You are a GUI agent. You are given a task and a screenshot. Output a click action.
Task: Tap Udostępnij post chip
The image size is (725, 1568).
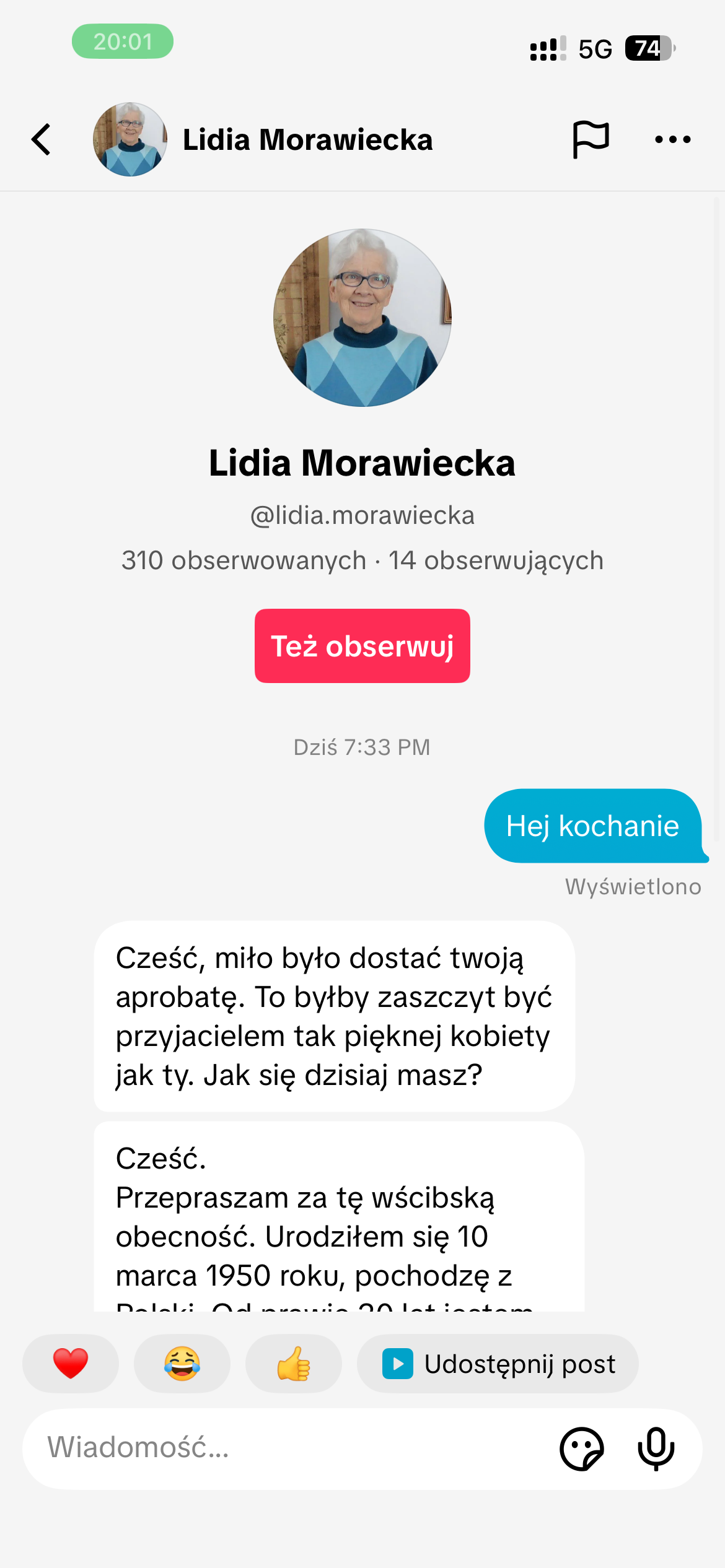point(498,1364)
